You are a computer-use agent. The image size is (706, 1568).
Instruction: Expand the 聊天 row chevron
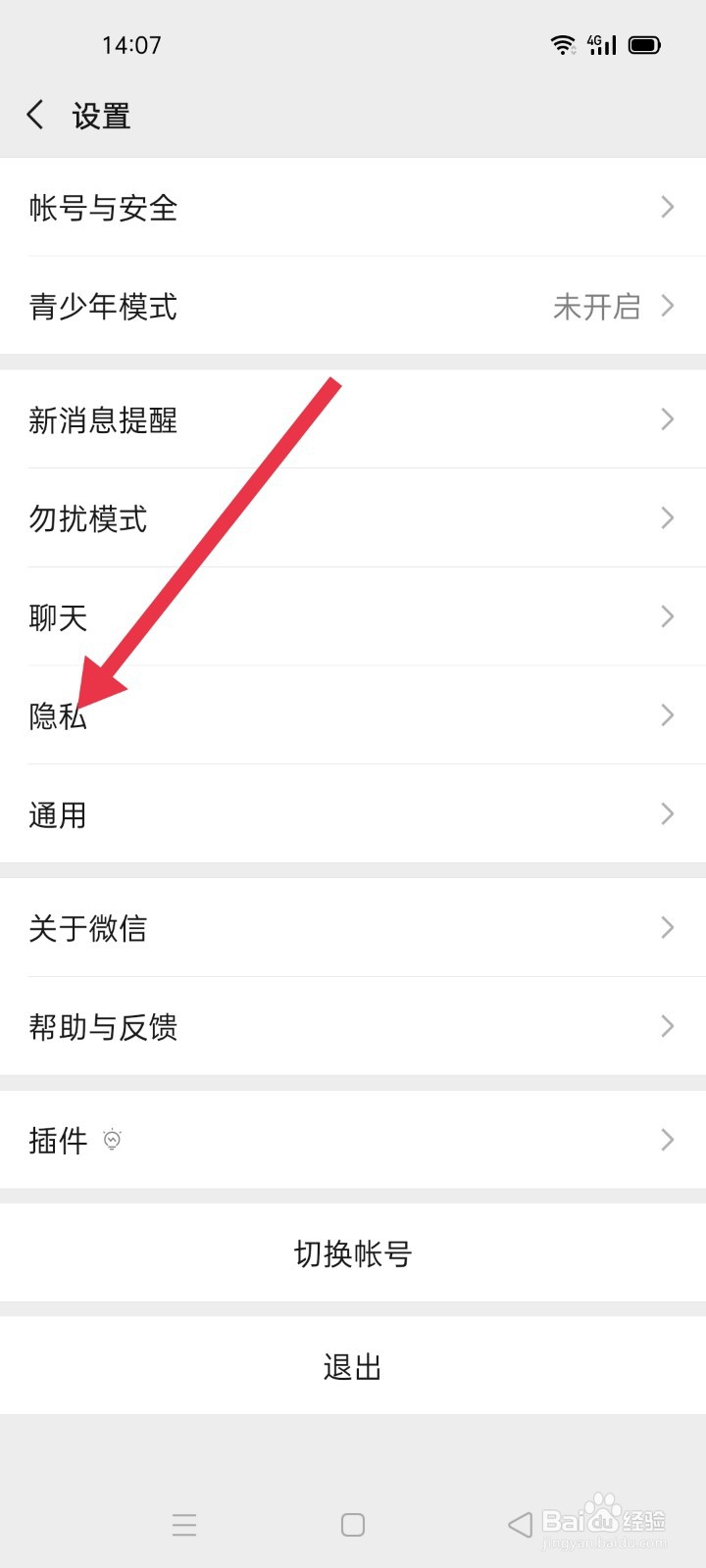(x=667, y=616)
